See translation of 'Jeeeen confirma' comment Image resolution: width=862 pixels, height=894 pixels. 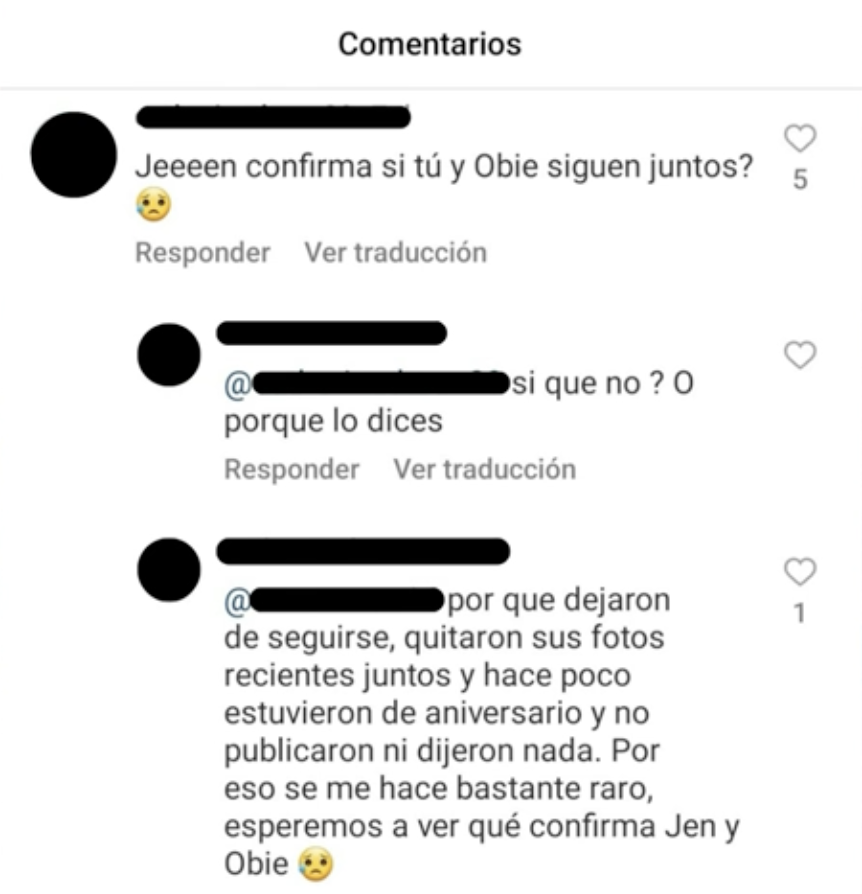click(x=395, y=253)
